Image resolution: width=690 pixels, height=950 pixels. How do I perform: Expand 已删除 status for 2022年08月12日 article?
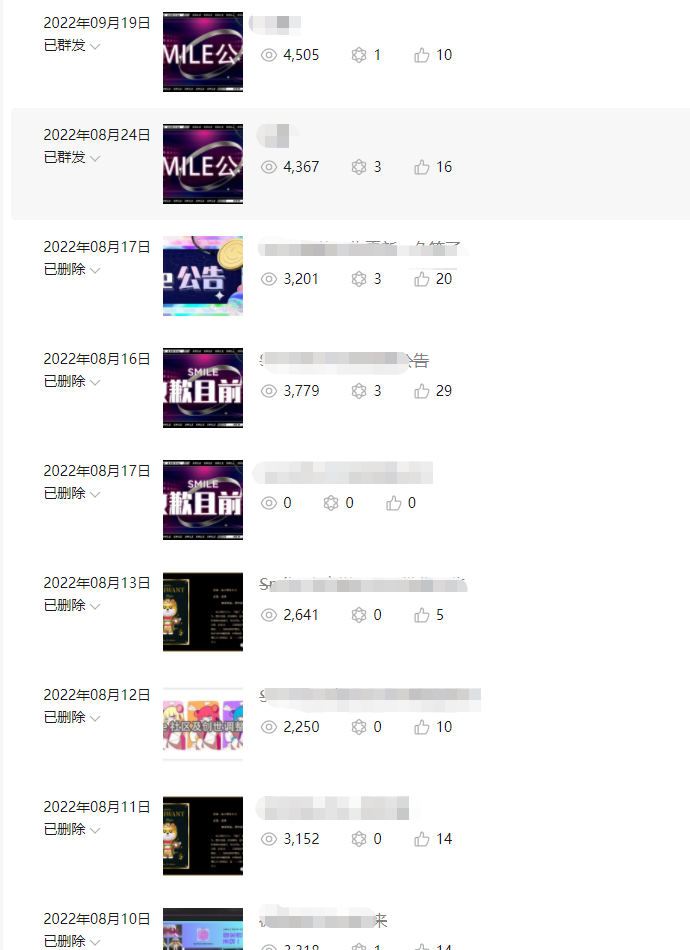(x=73, y=718)
